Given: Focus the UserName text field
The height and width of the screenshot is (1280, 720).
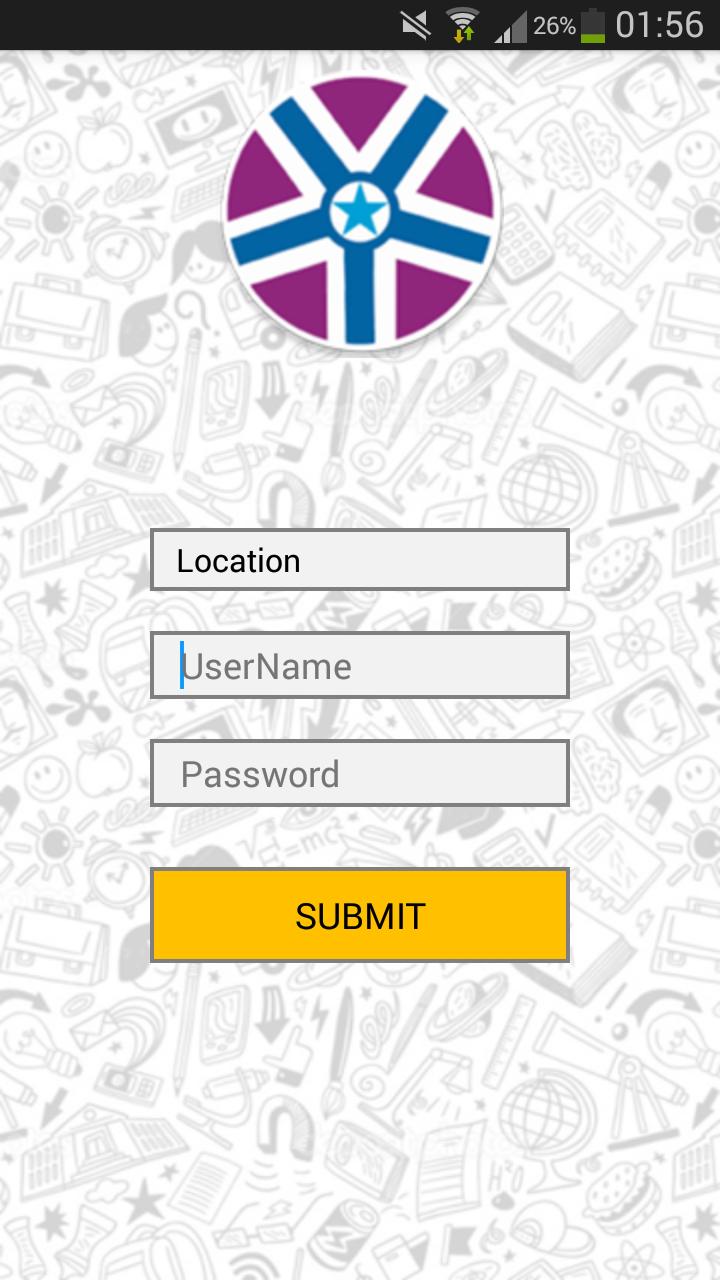Looking at the screenshot, I should pos(360,665).
